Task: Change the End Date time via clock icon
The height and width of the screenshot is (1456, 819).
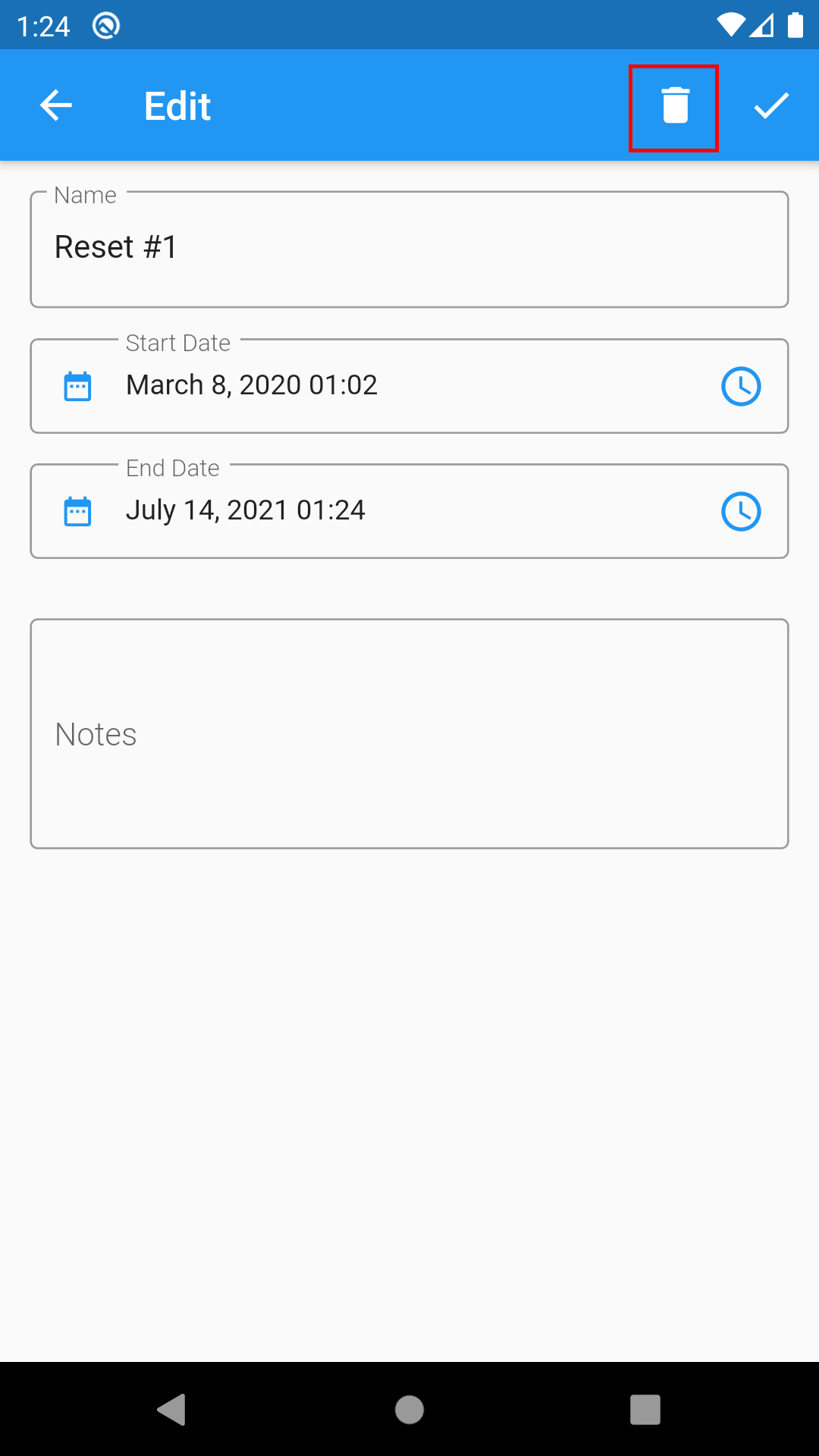Action: click(740, 512)
